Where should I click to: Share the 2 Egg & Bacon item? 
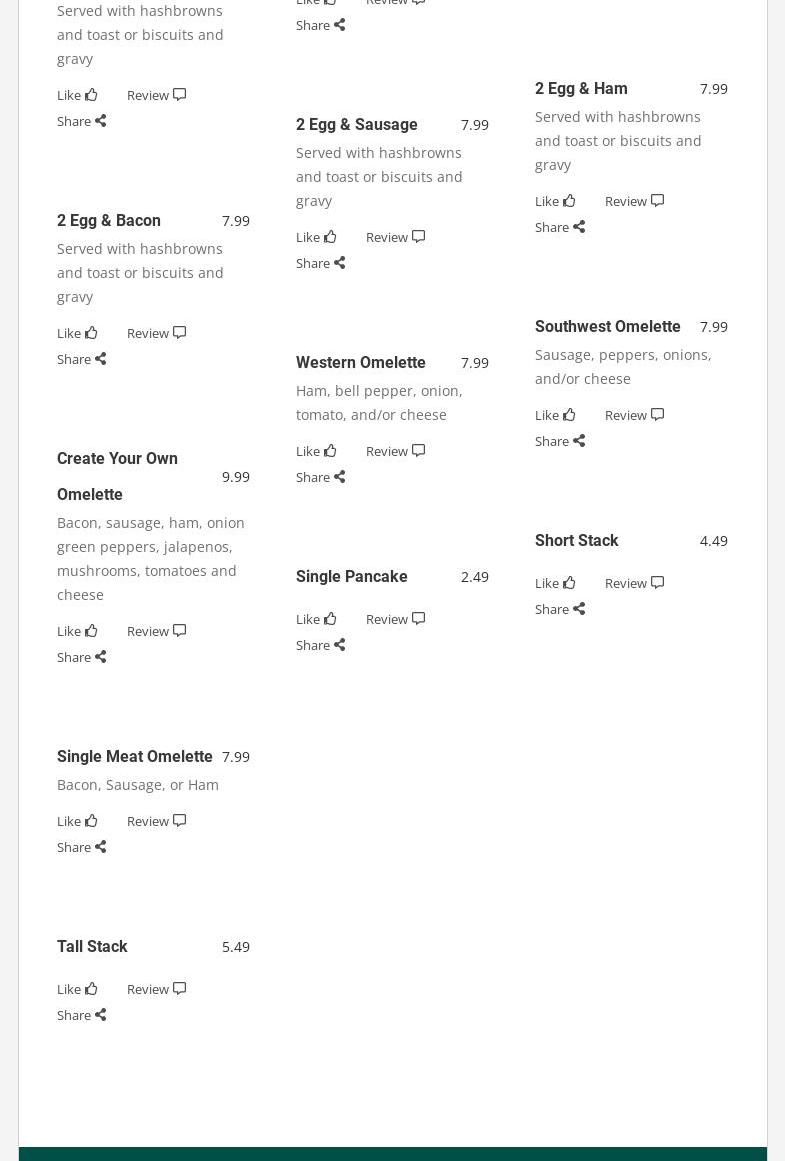[x=81, y=359]
